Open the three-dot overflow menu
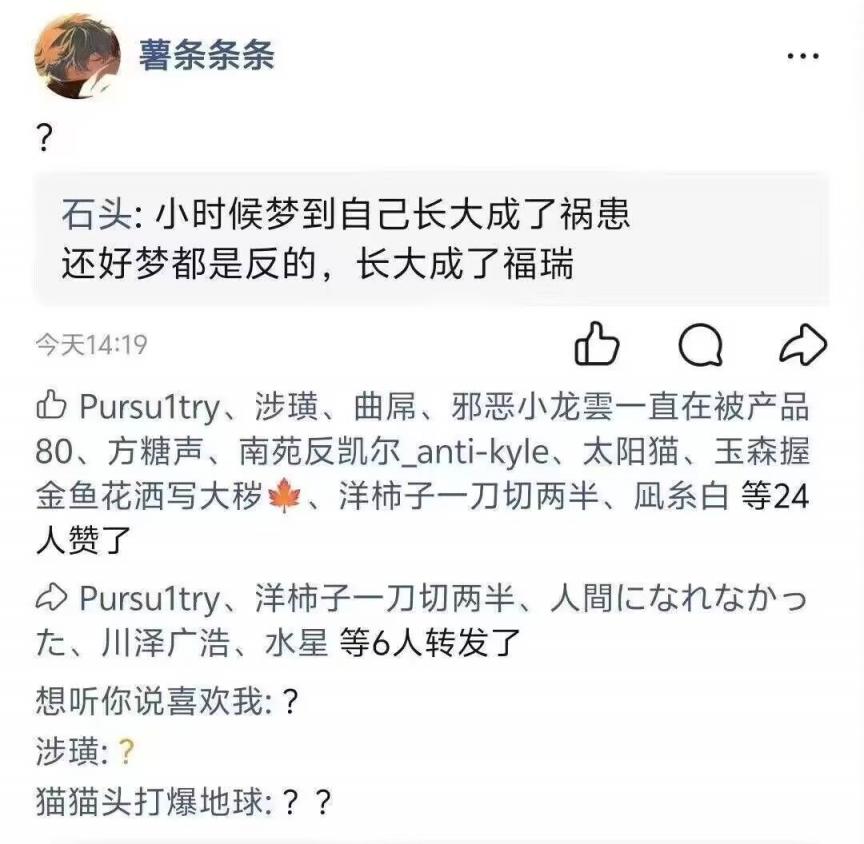Image resolution: width=864 pixels, height=844 pixels. 802,57
